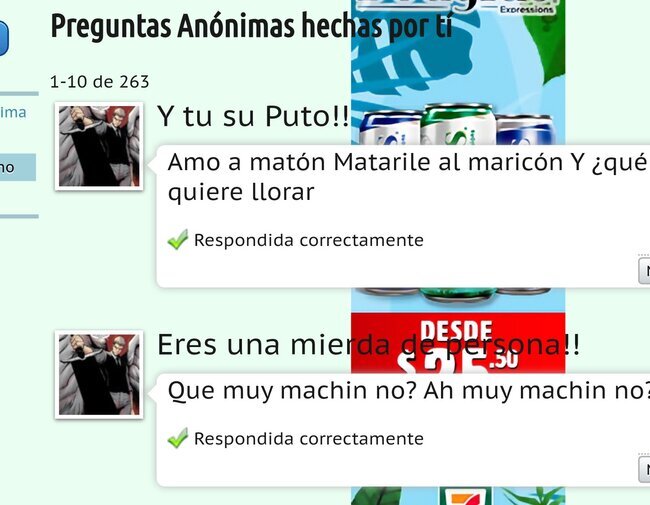
Task: Tap the avatar beside 'Y tu su Puto!!'
Action: tap(98, 146)
